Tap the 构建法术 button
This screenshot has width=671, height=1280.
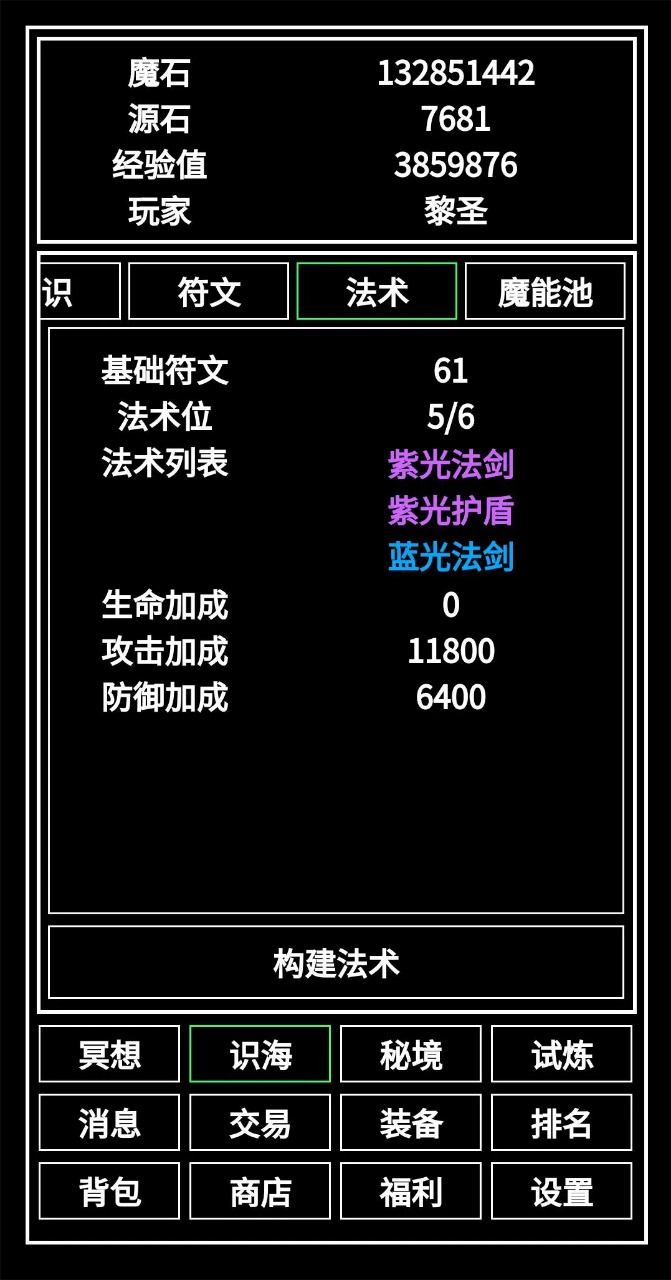coord(336,963)
